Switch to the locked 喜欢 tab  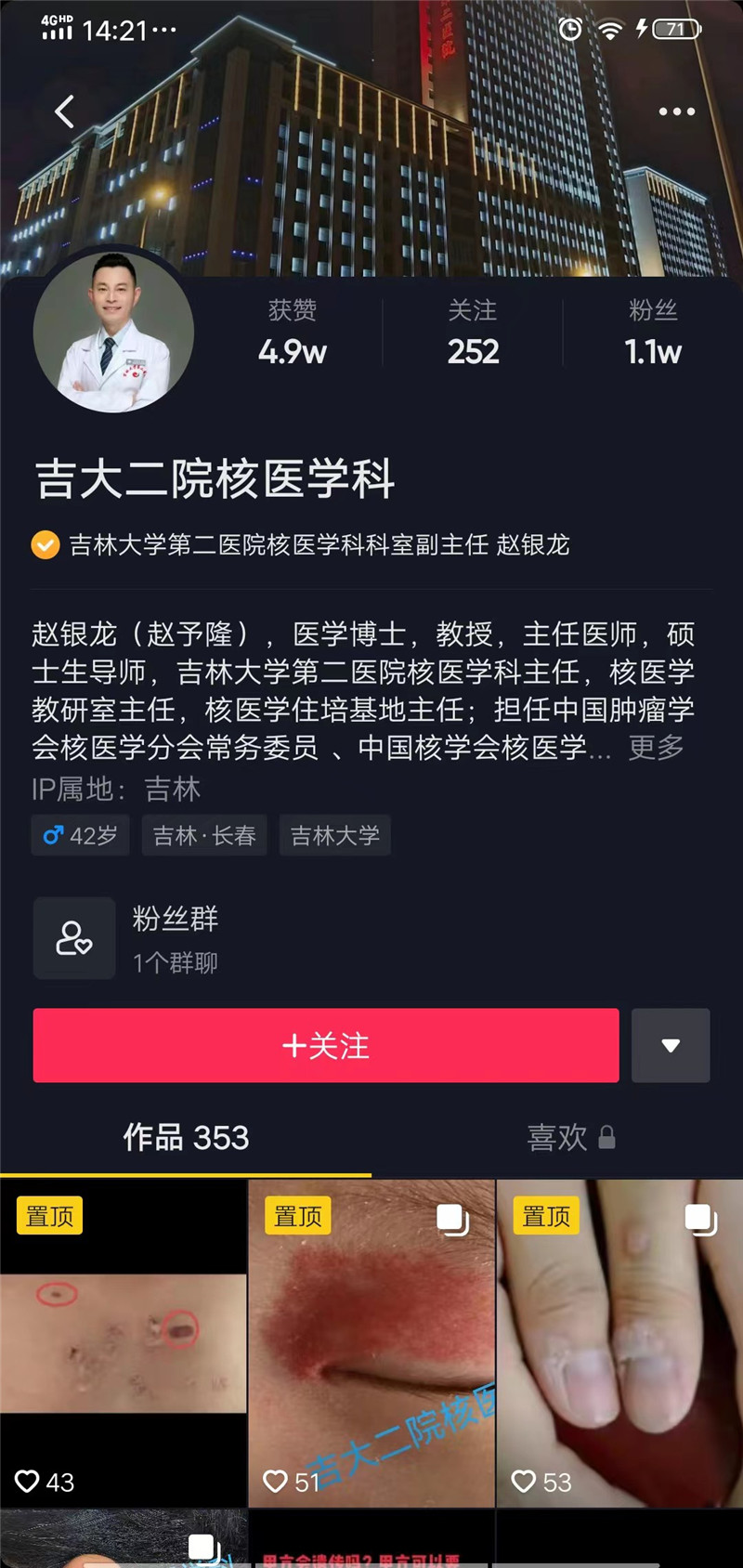(568, 1138)
